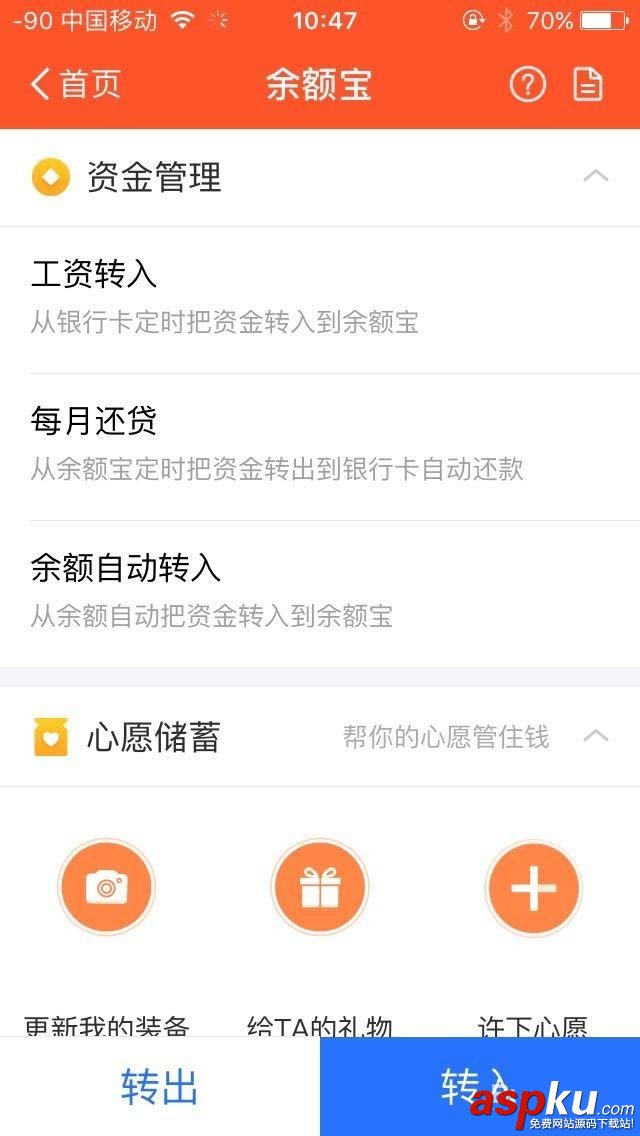Open 工资转入 setting

pos(320,297)
